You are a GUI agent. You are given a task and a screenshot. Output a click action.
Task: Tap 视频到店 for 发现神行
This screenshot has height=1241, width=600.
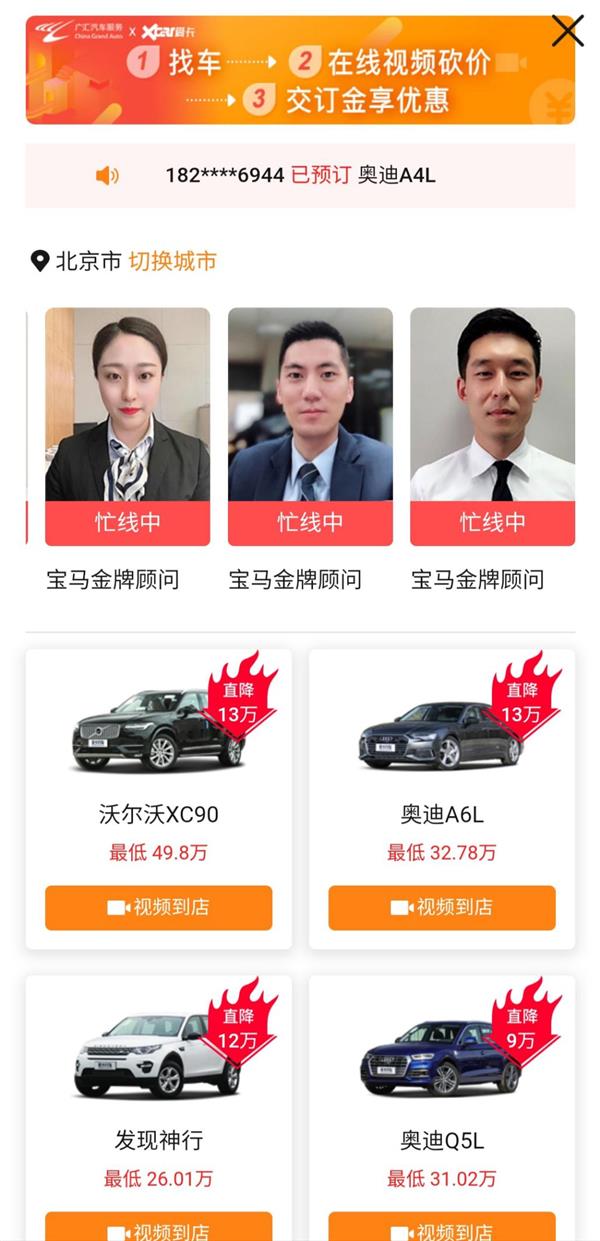158,1228
